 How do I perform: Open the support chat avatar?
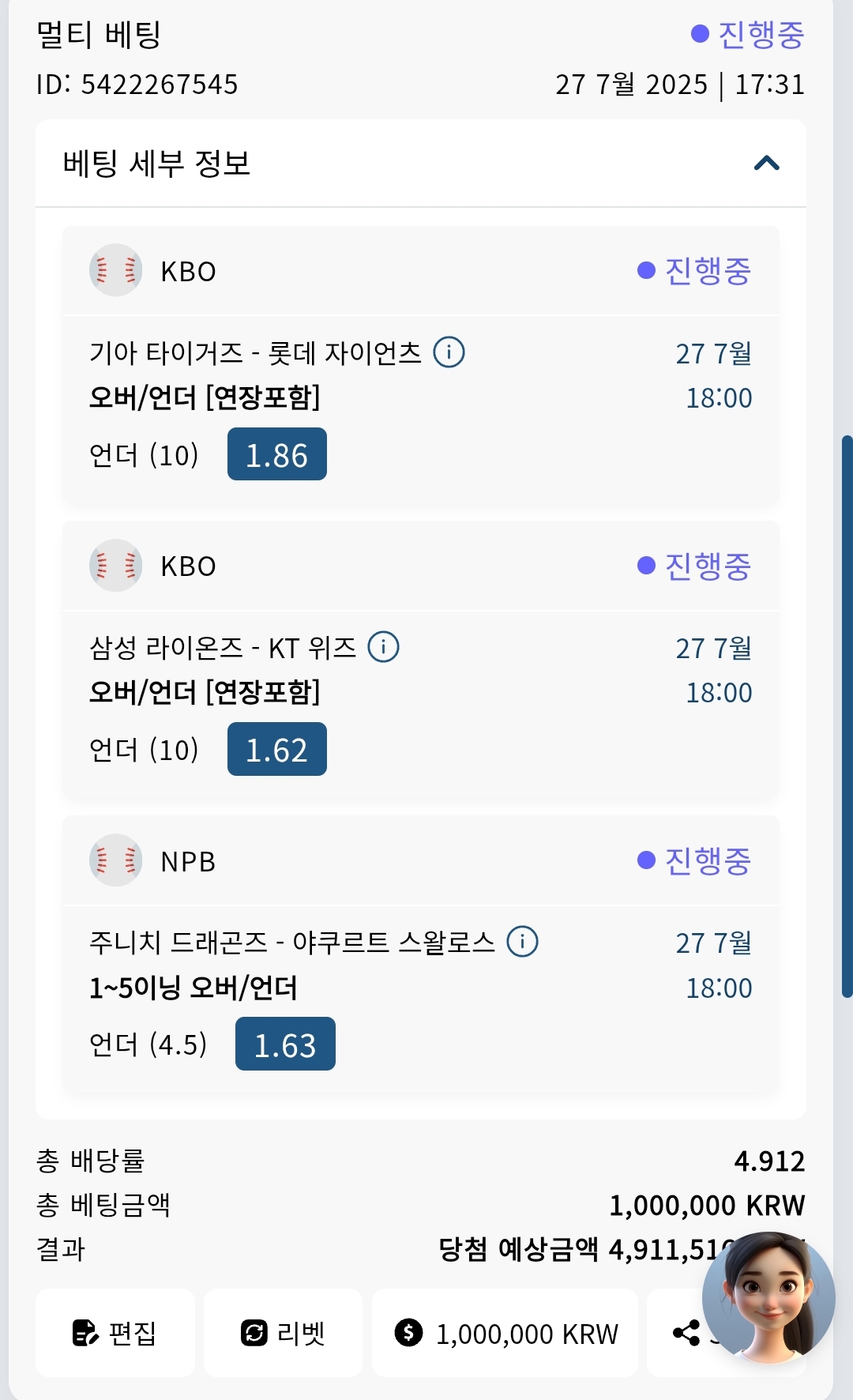(768, 1298)
